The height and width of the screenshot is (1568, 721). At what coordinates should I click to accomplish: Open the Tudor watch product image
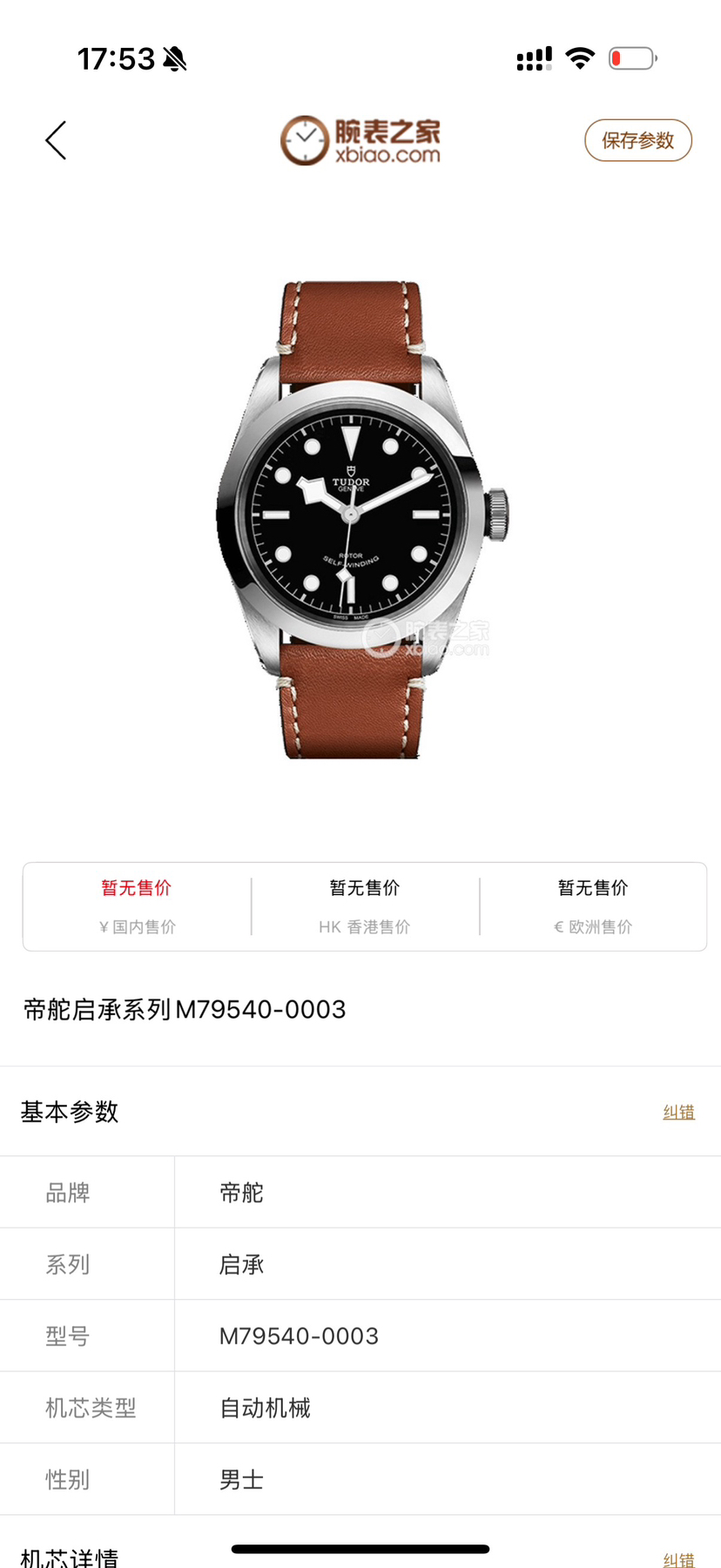click(360, 518)
